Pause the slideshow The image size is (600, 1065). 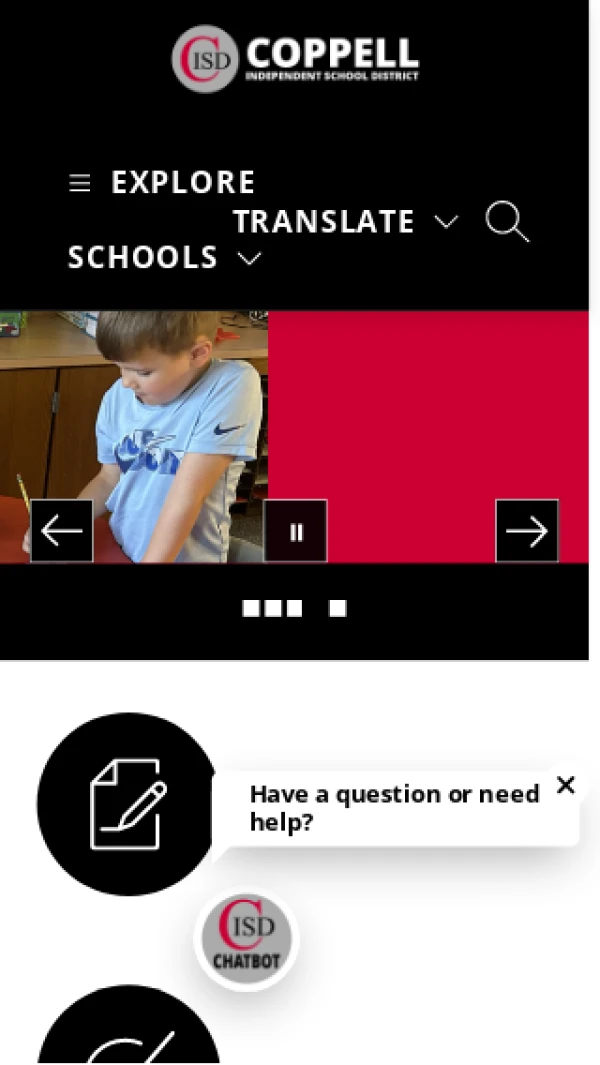point(296,531)
